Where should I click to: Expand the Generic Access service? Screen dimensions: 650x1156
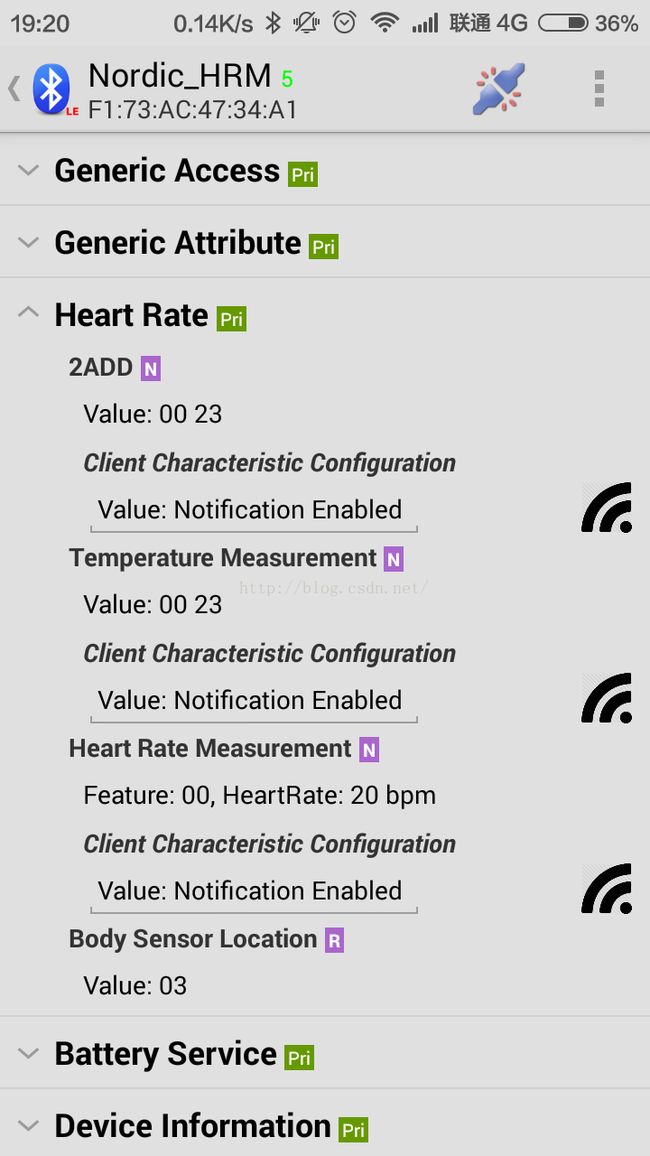[325, 170]
